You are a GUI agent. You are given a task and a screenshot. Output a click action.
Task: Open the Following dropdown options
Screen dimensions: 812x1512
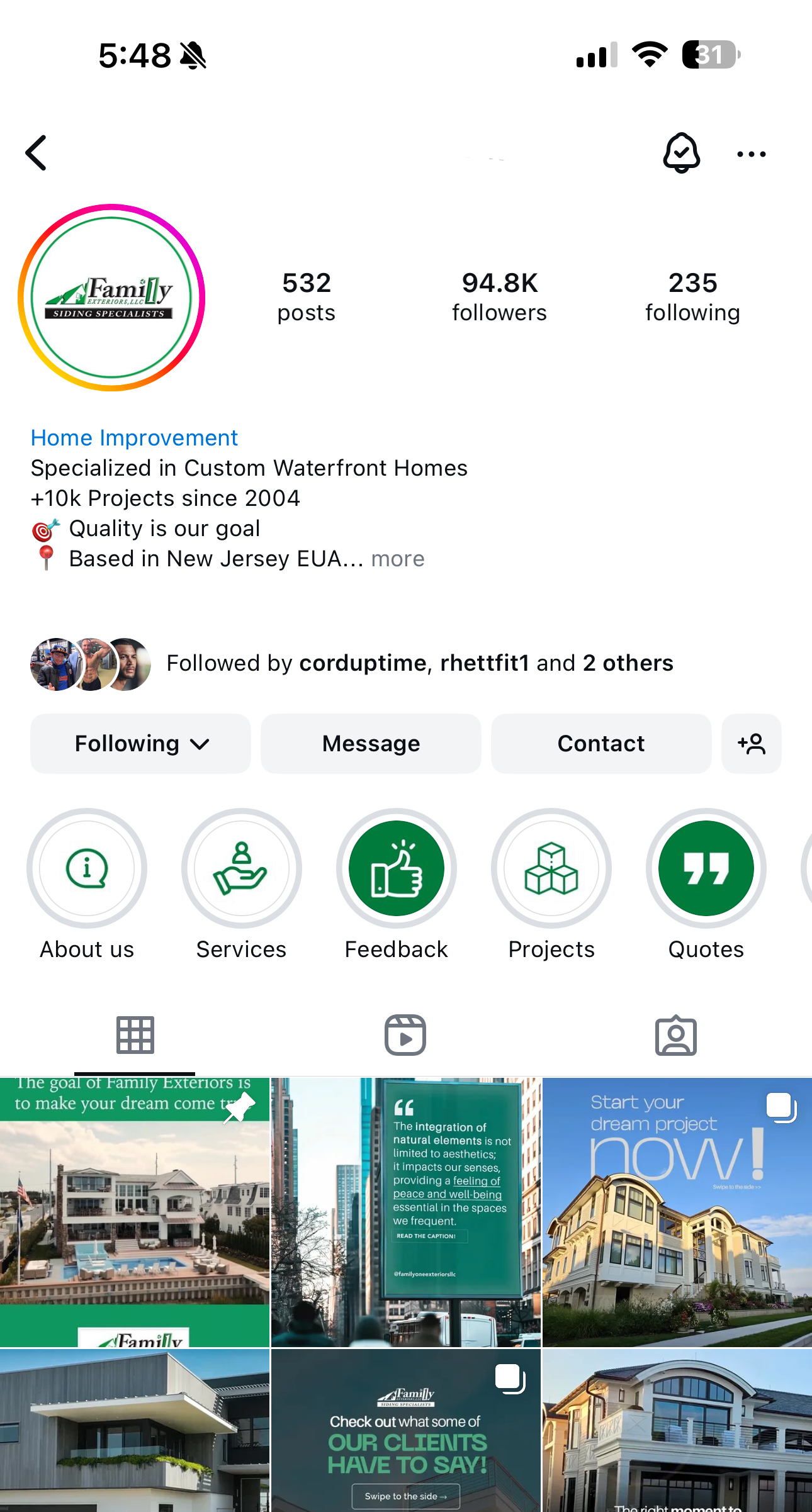pyautogui.click(x=140, y=744)
